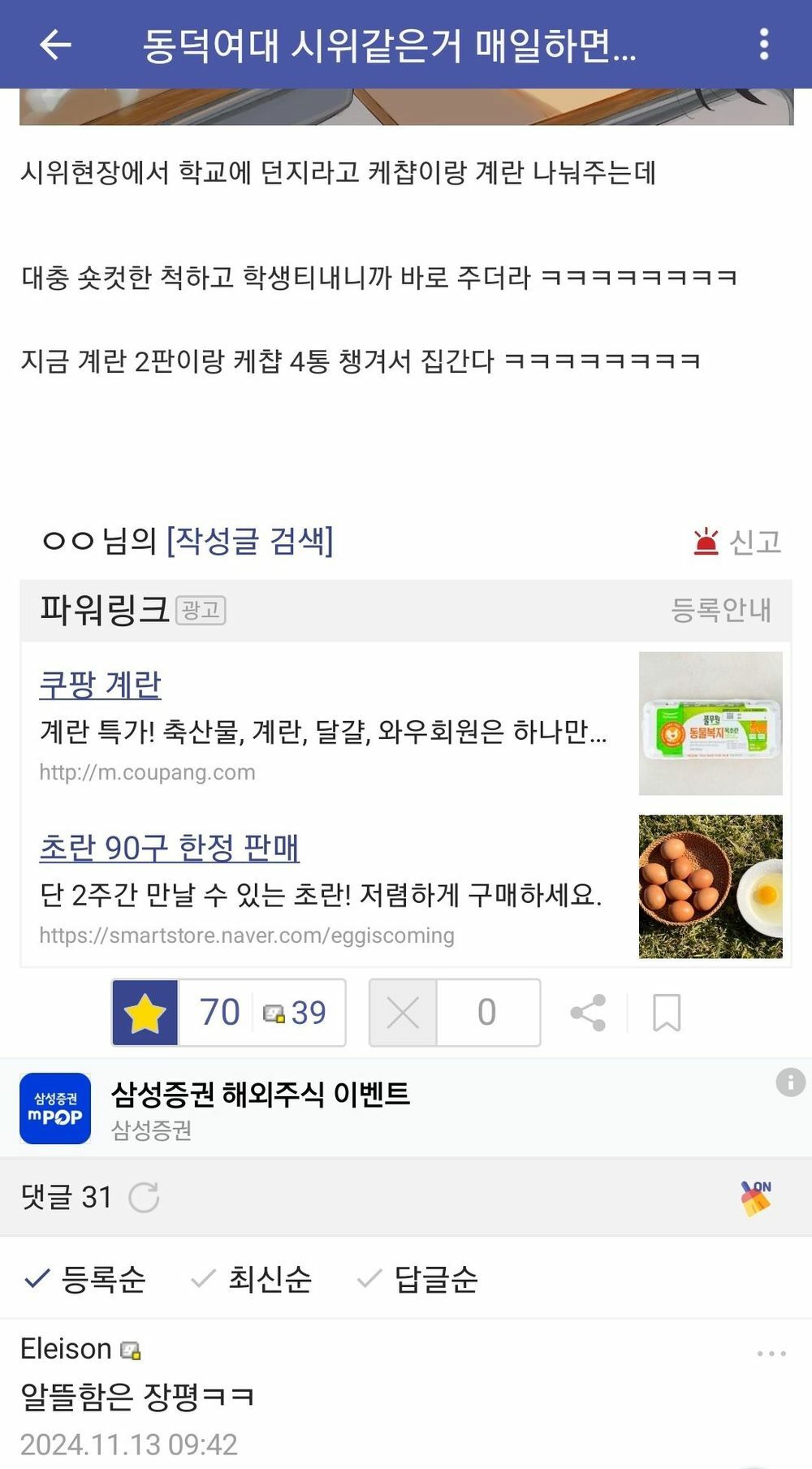Recommend the post with the star button
The width and height of the screenshot is (812, 1469).
pos(145,1013)
